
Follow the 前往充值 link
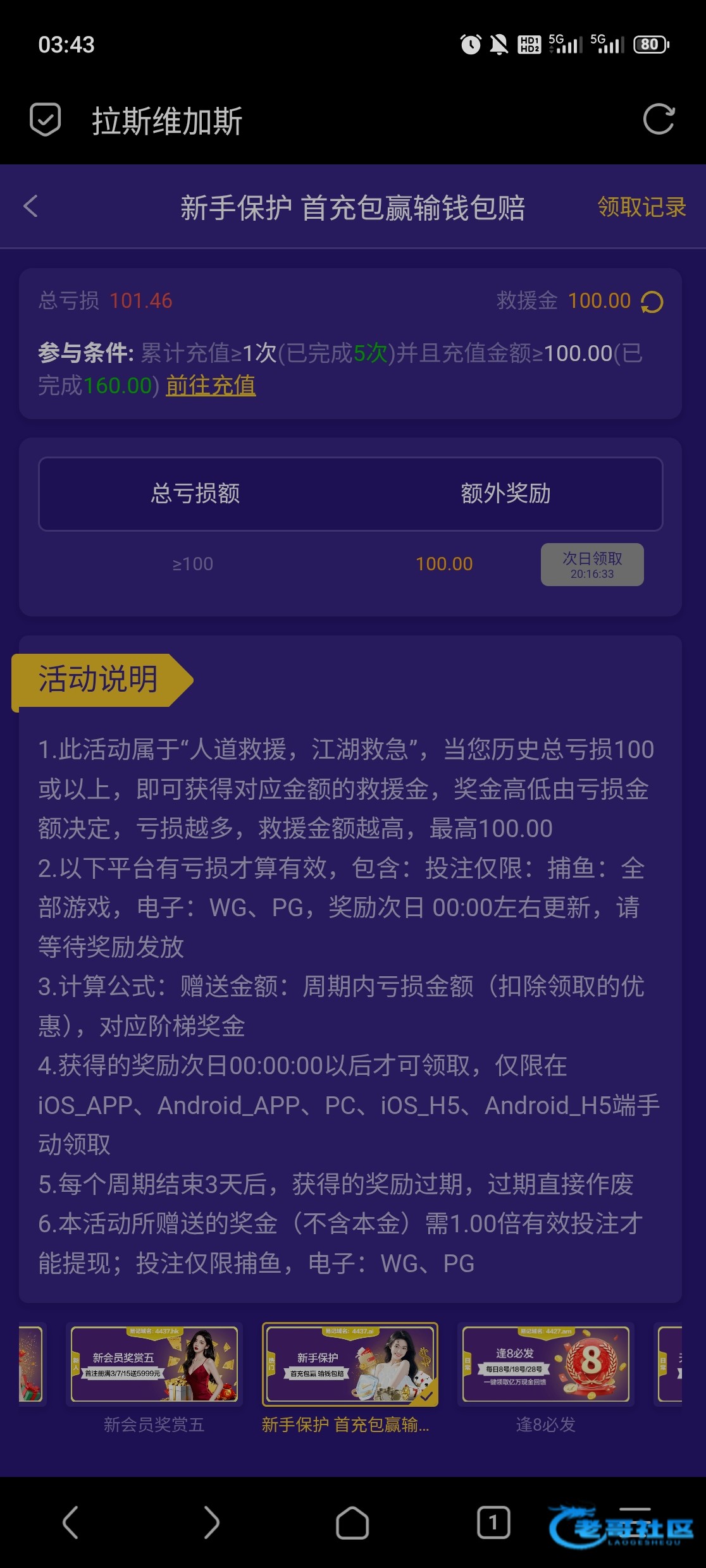click(x=211, y=385)
